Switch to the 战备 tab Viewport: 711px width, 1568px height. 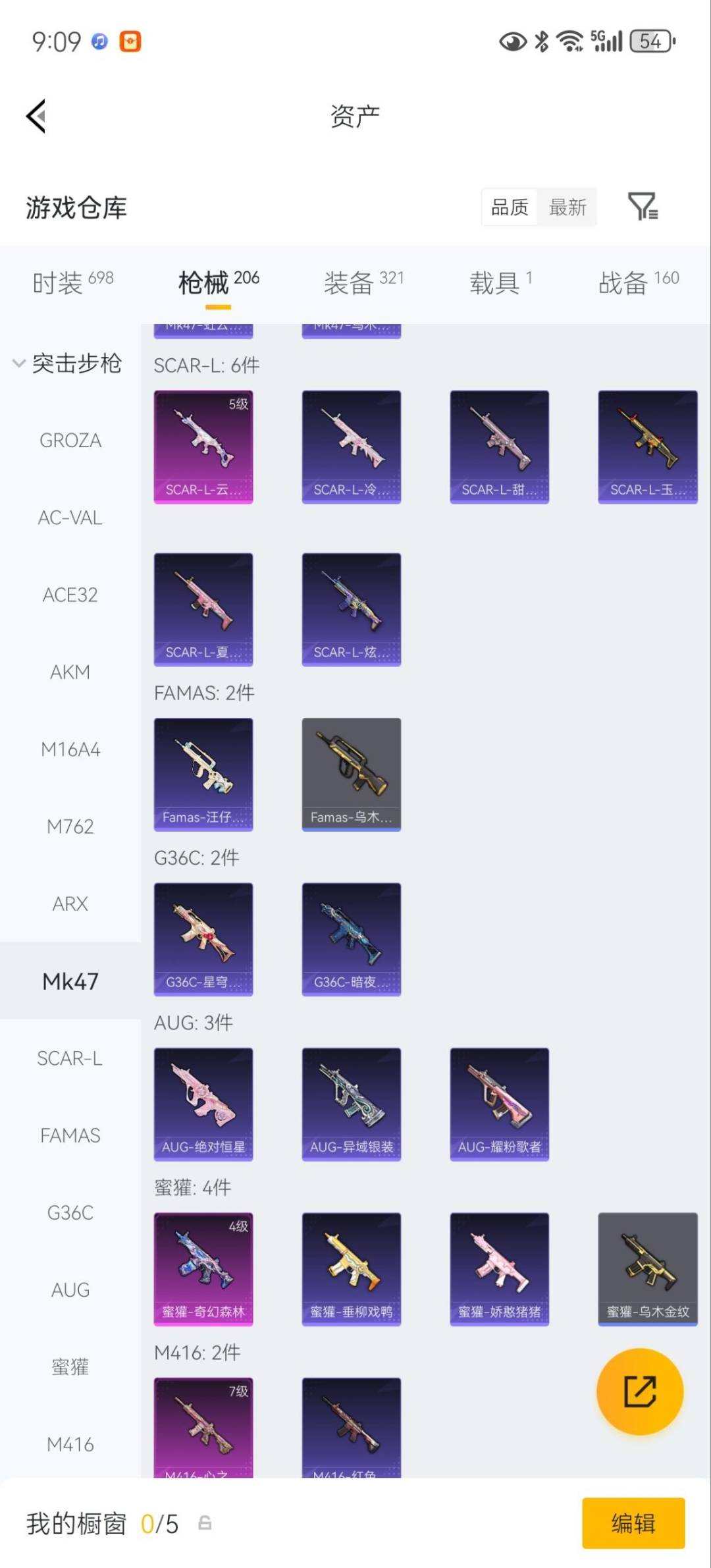[x=639, y=283]
